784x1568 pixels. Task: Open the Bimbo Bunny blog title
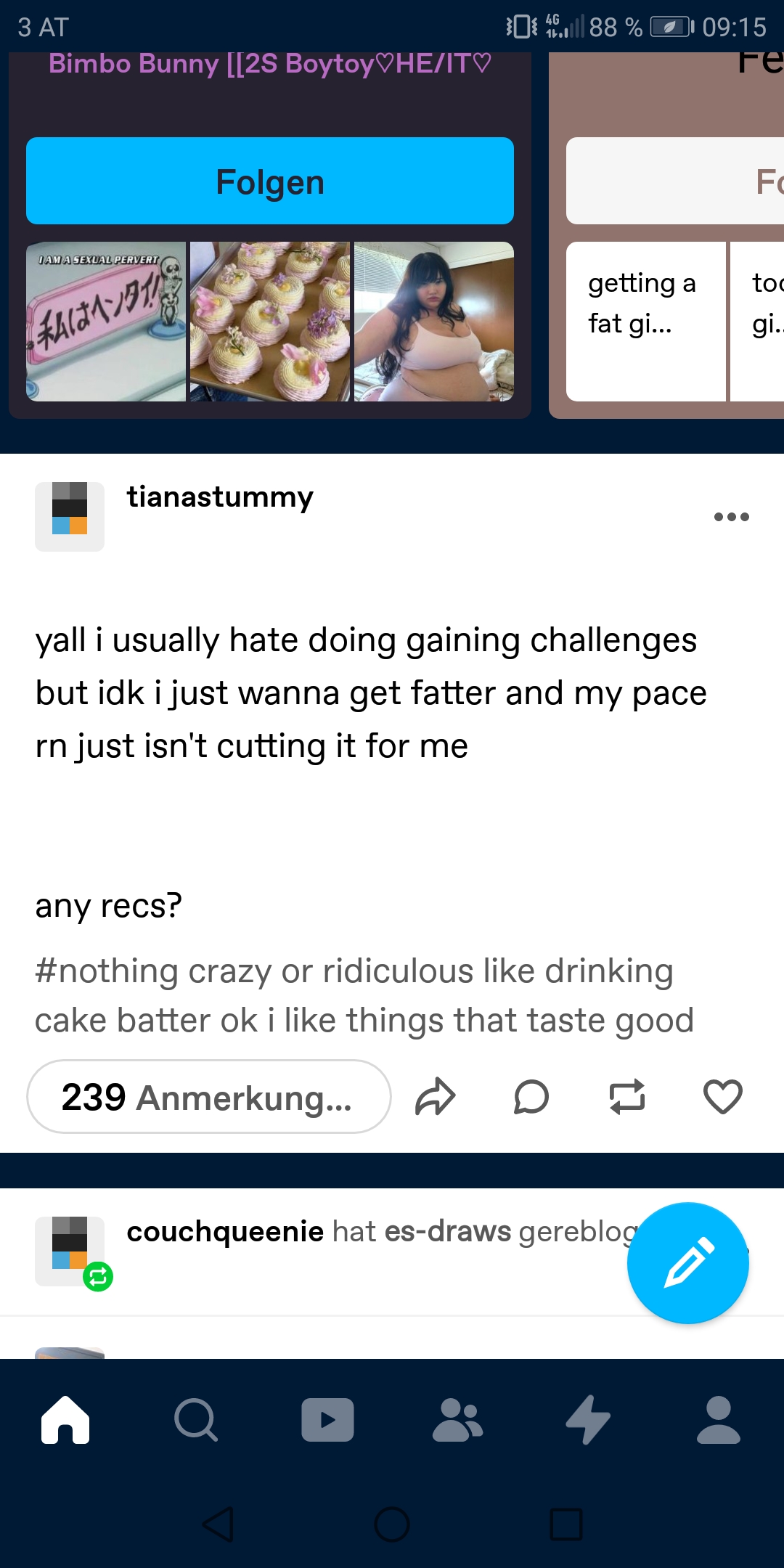coord(269,64)
